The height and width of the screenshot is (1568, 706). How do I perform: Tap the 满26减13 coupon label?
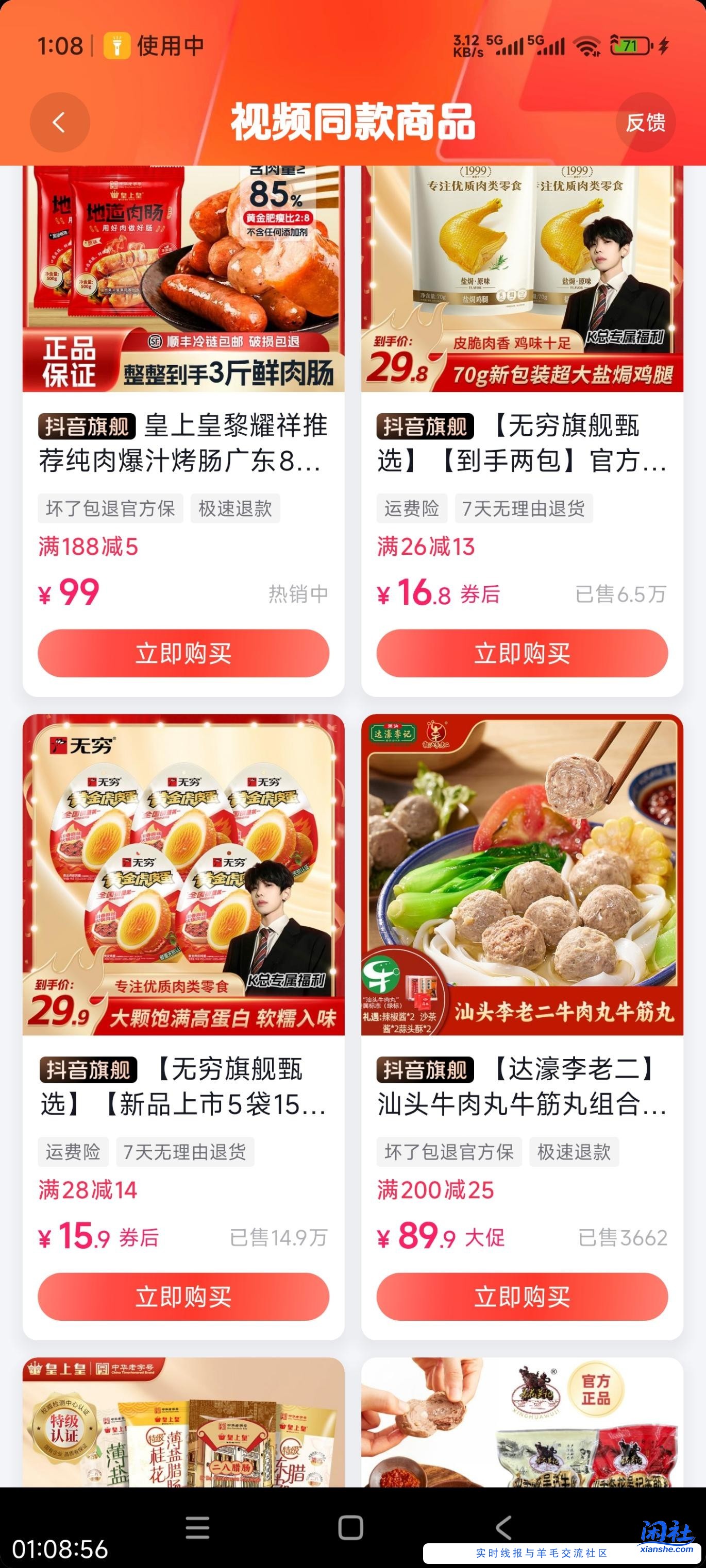(x=426, y=547)
